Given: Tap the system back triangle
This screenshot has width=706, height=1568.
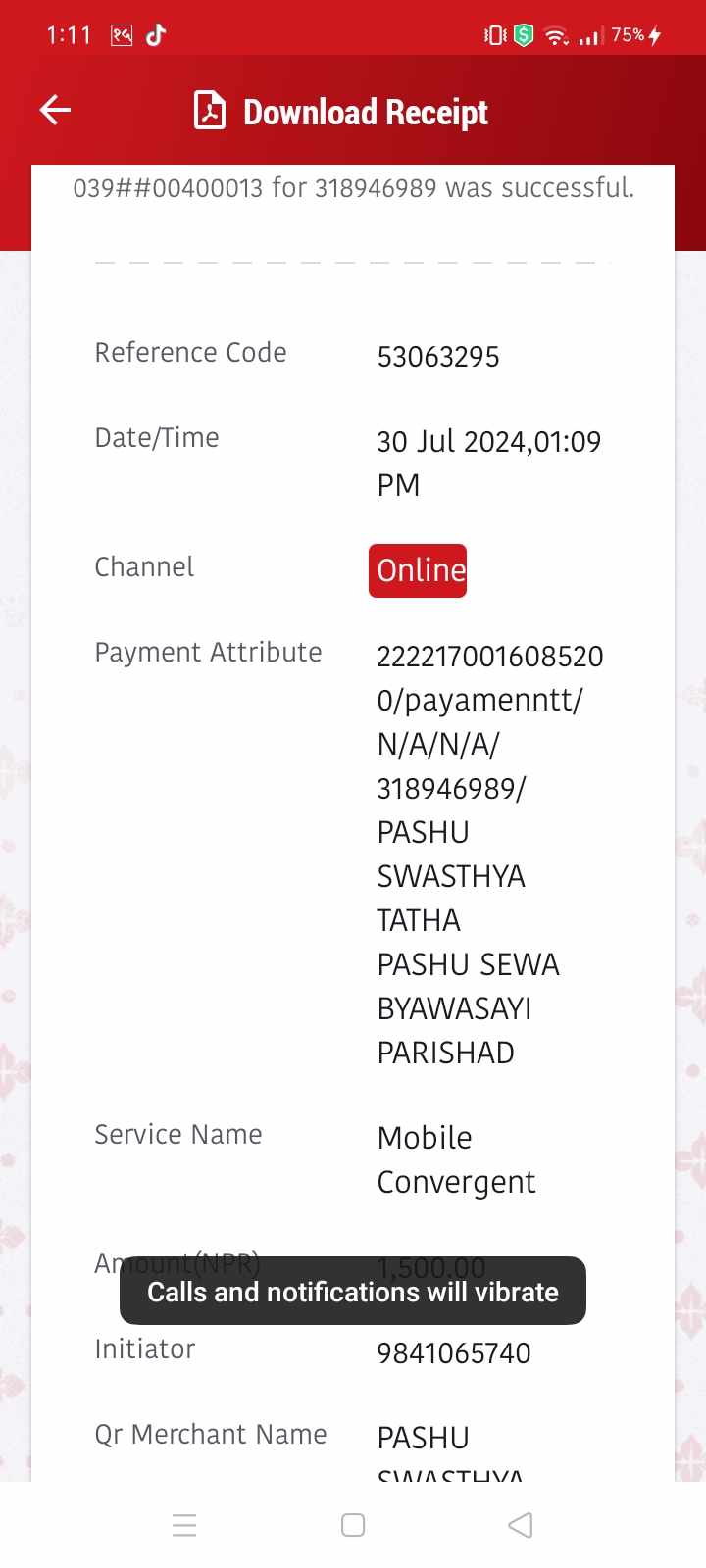Looking at the screenshot, I should (521, 1525).
